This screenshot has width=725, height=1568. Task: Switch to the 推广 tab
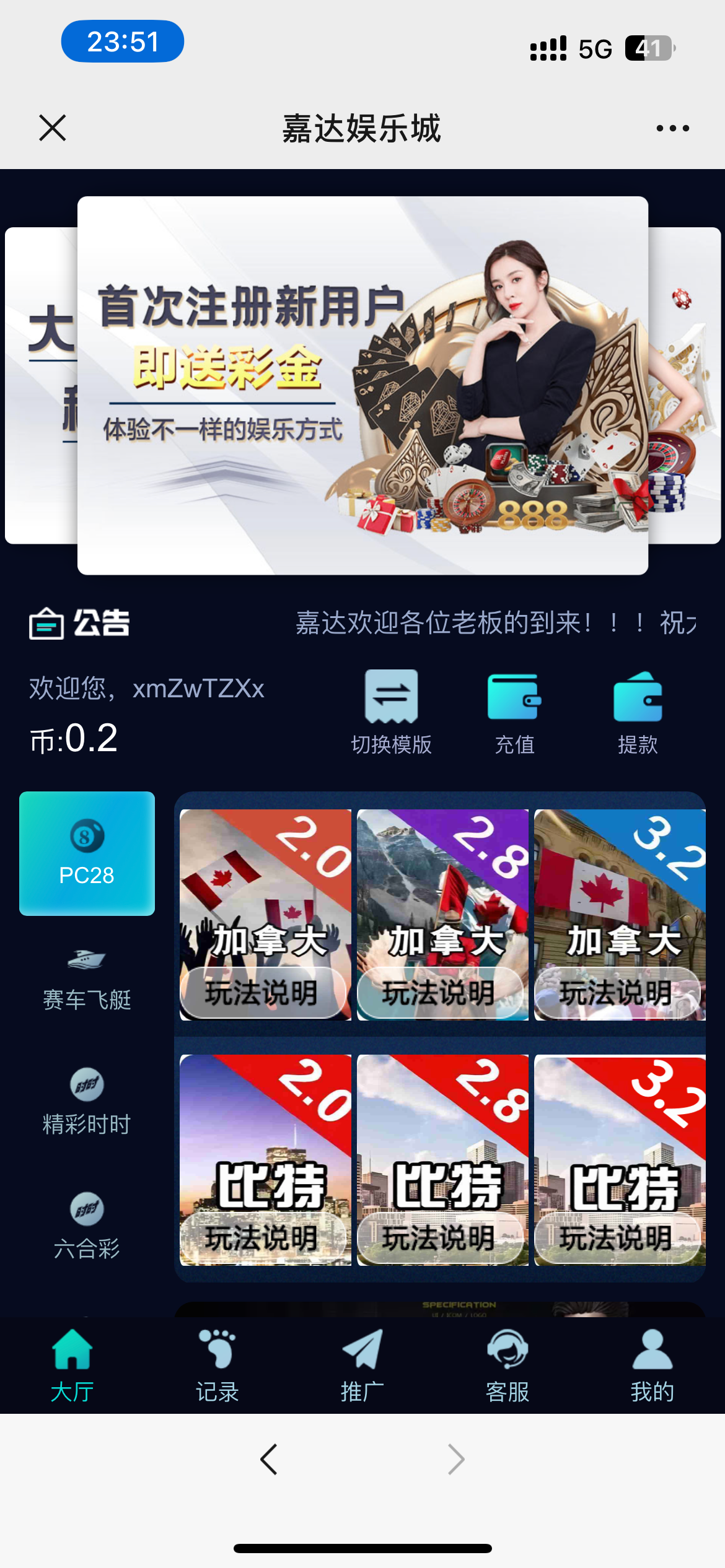362,1365
